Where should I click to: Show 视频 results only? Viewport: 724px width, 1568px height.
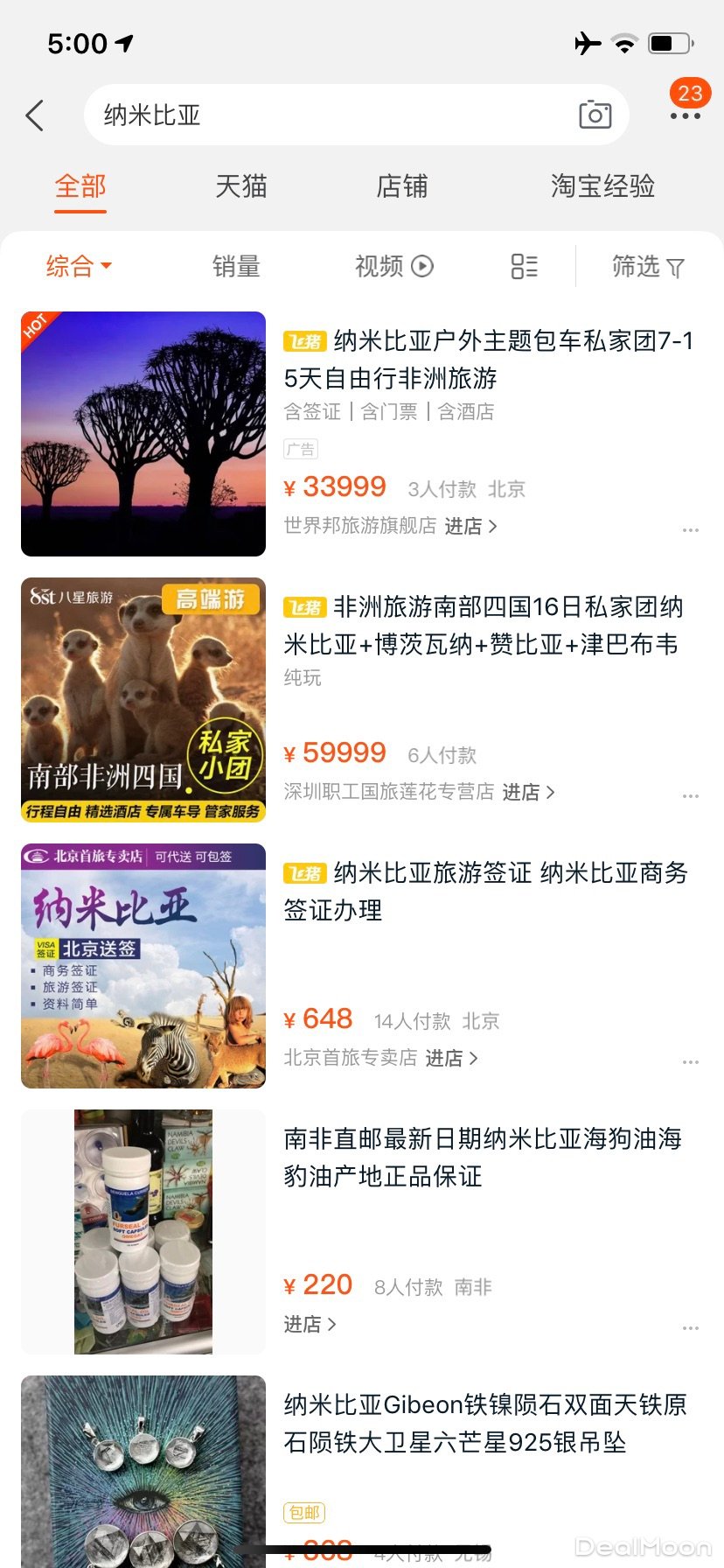[393, 266]
